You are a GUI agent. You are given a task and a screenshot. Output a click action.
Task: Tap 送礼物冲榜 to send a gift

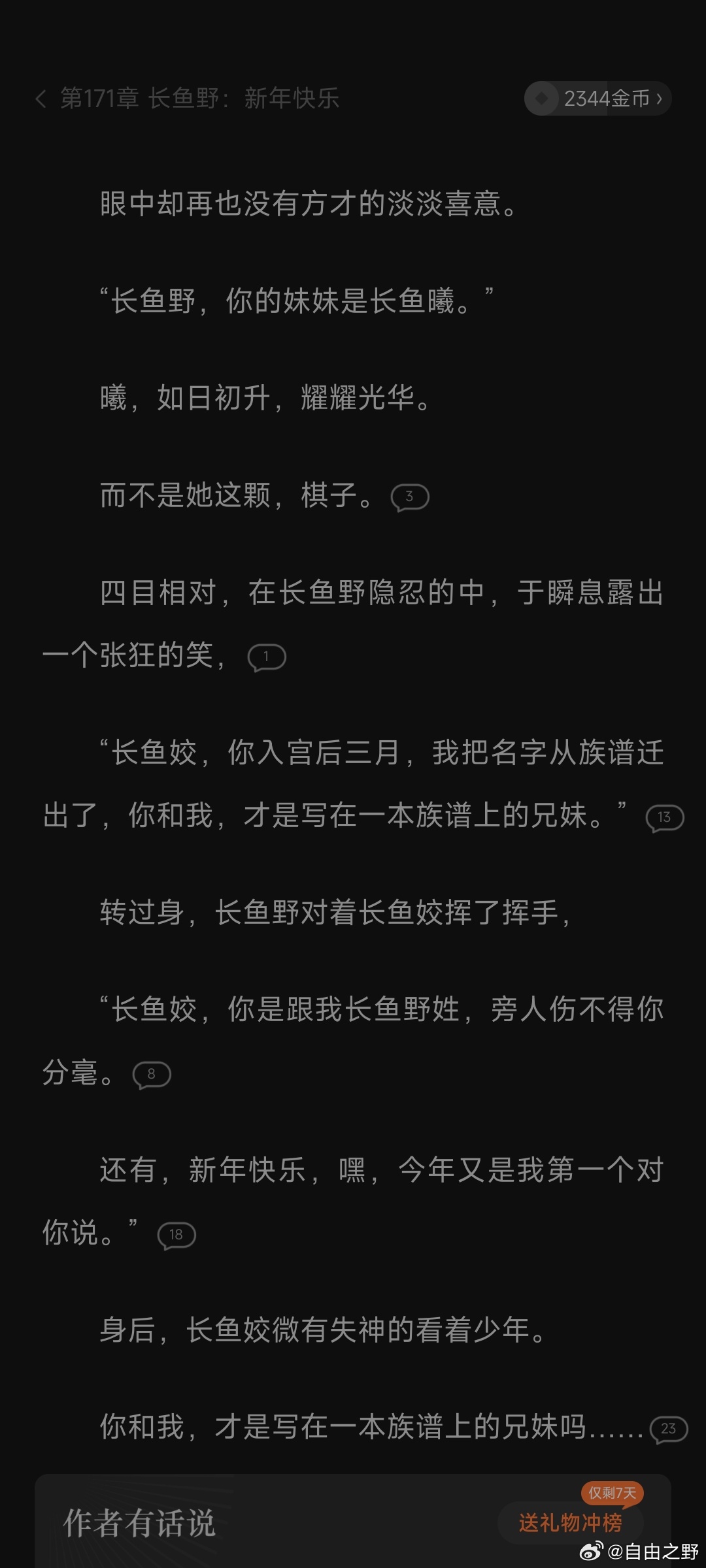[x=570, y=1522]
